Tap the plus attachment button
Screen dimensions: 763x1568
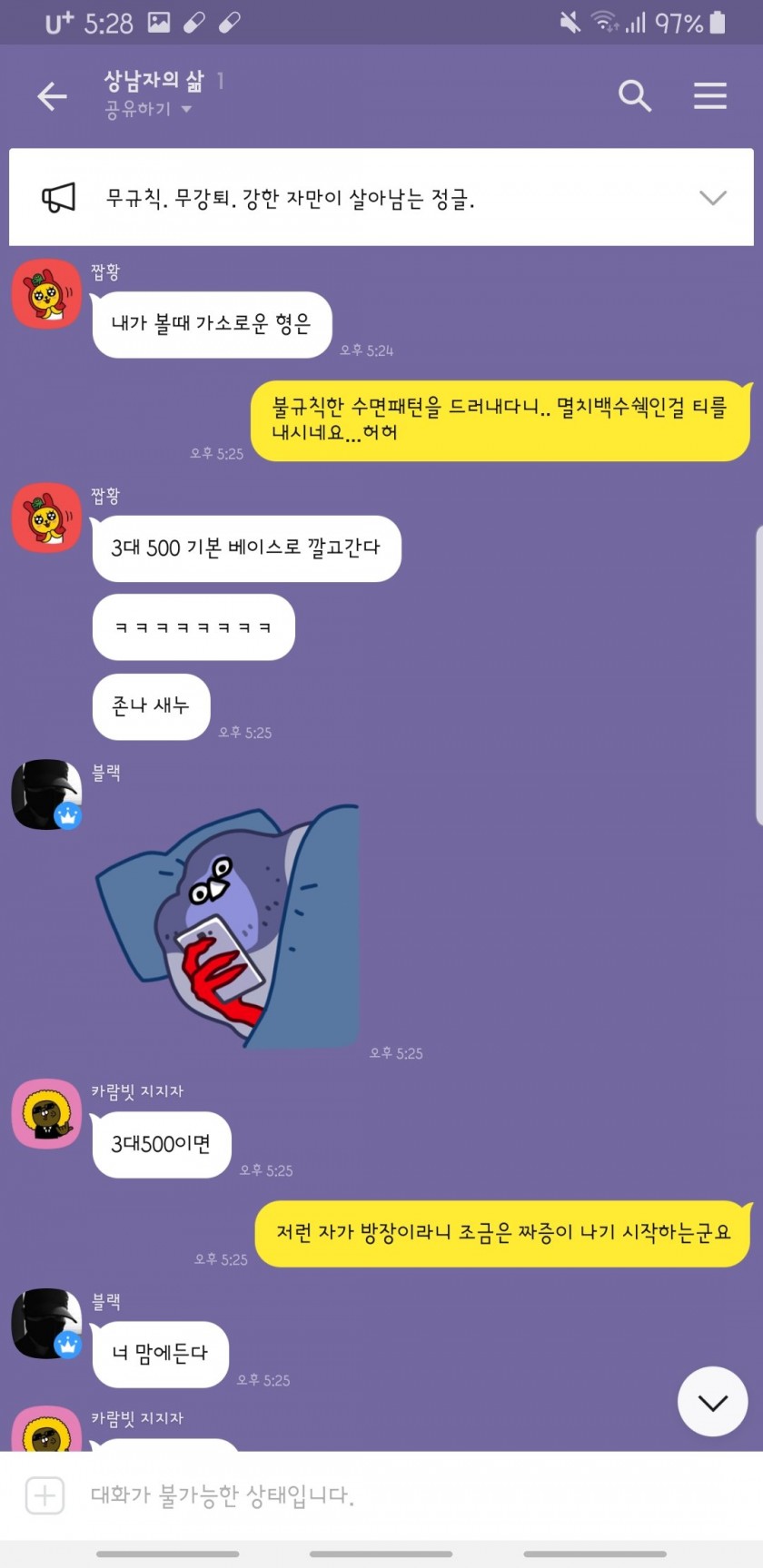point(45,1495)
